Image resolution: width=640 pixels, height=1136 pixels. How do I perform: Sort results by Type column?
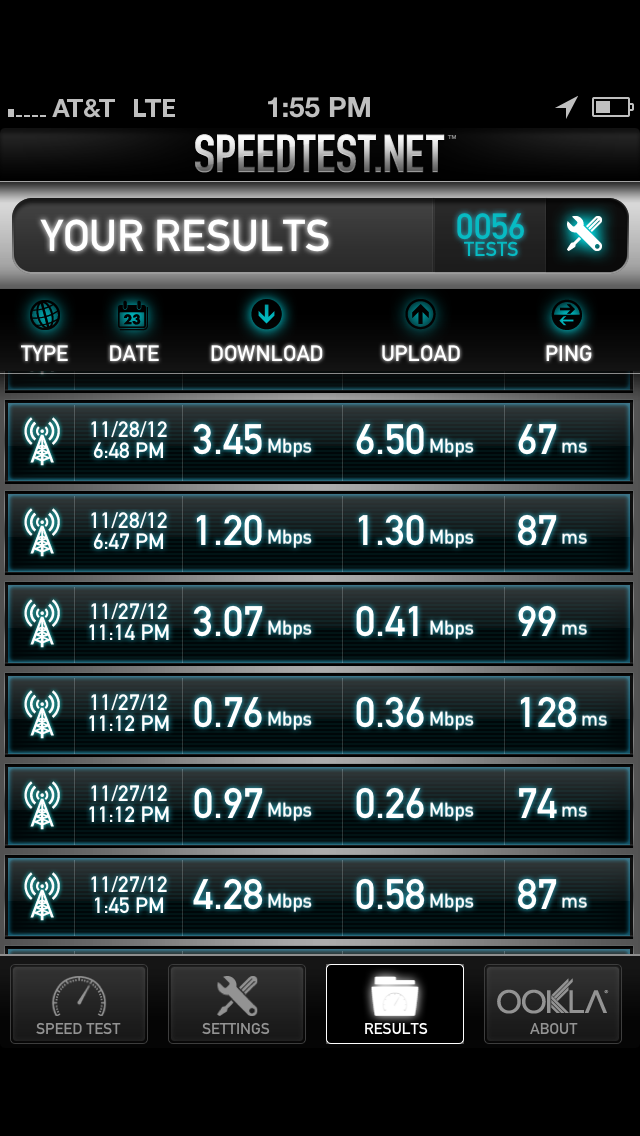[44, 333]
